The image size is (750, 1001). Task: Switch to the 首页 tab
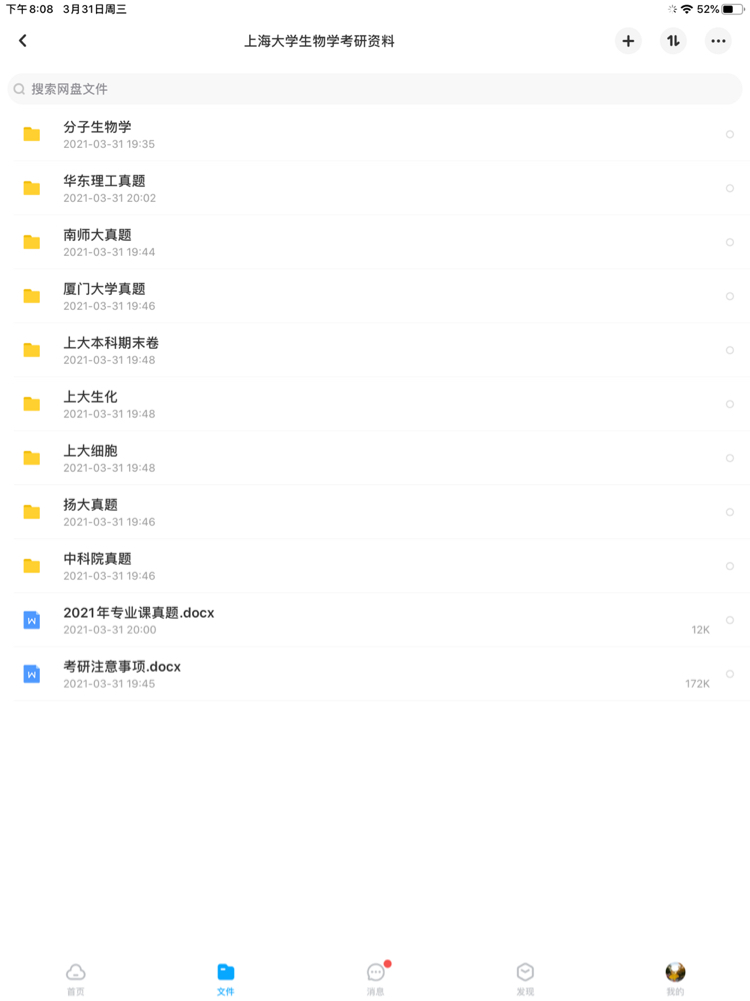click(x=76, y=979)
